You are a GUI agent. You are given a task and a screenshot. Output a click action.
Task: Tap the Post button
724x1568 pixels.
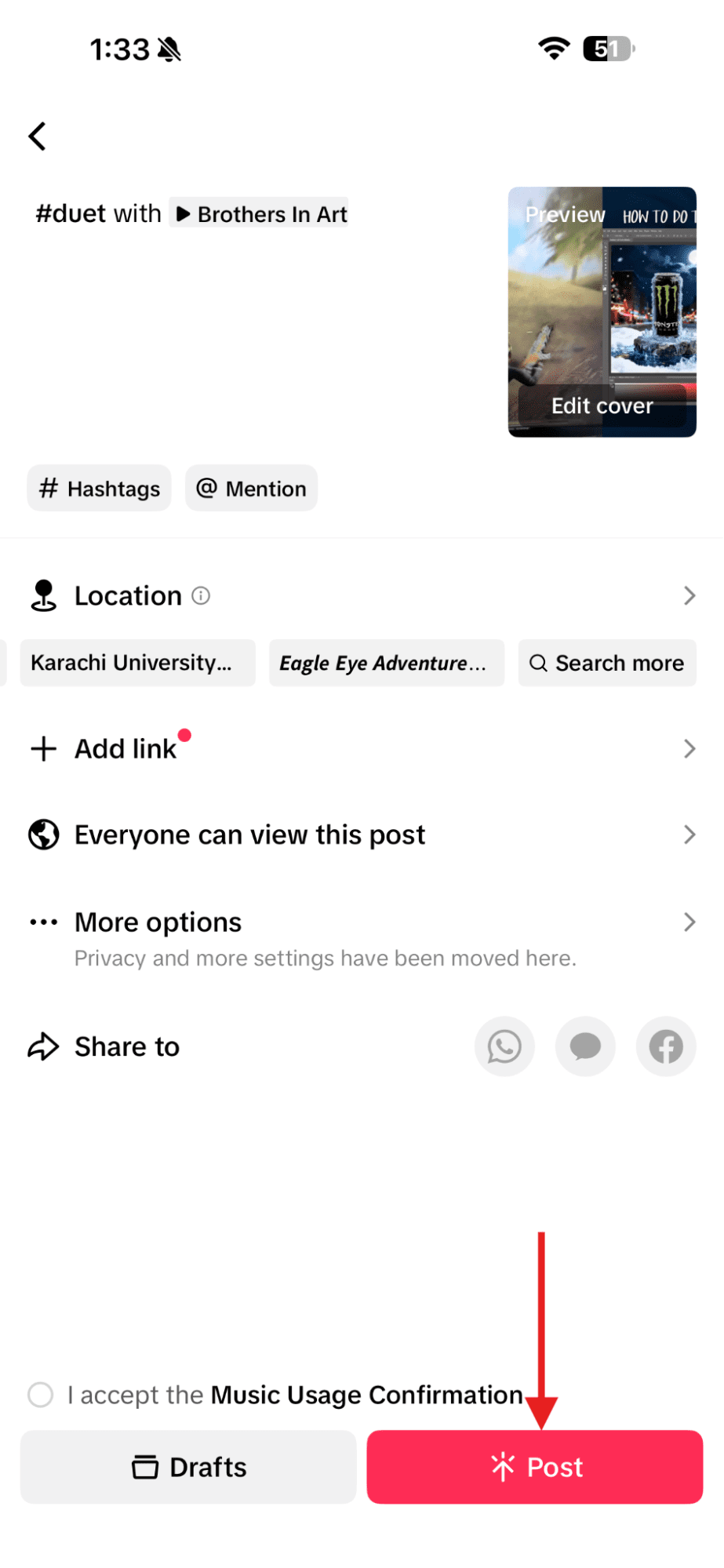point(534,1467)
